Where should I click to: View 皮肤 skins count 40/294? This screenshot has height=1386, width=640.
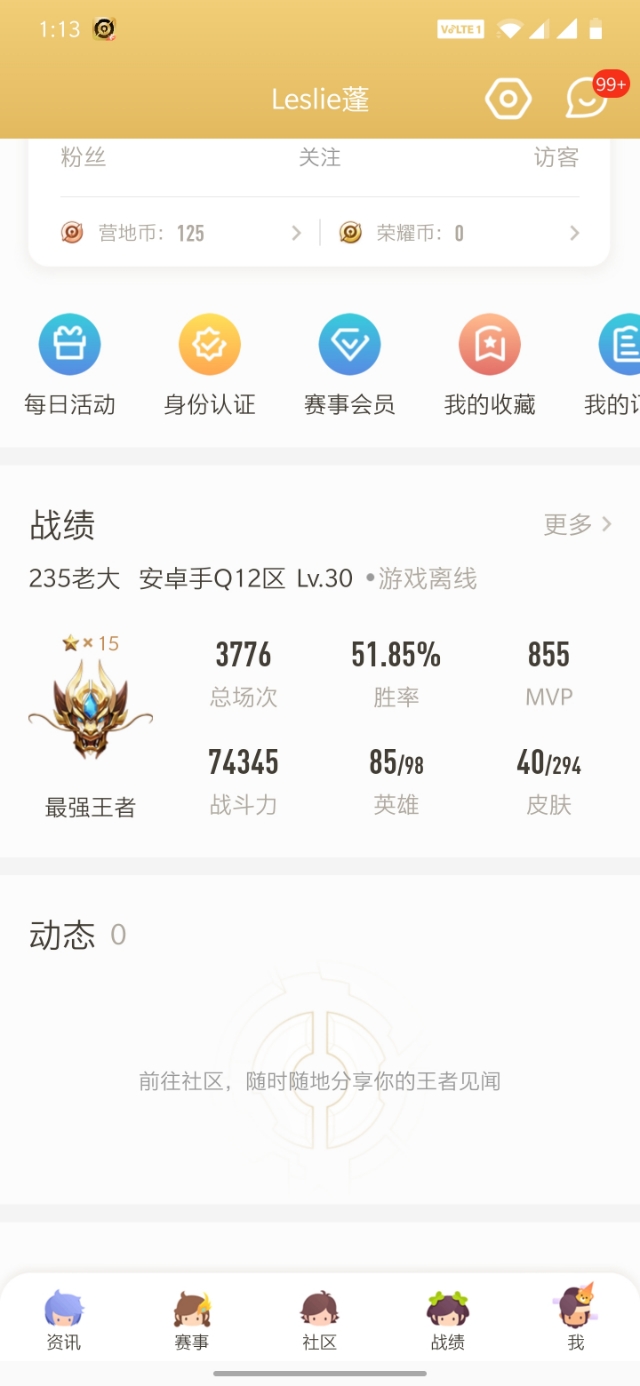pyautogui.click(x=549, y=781)
